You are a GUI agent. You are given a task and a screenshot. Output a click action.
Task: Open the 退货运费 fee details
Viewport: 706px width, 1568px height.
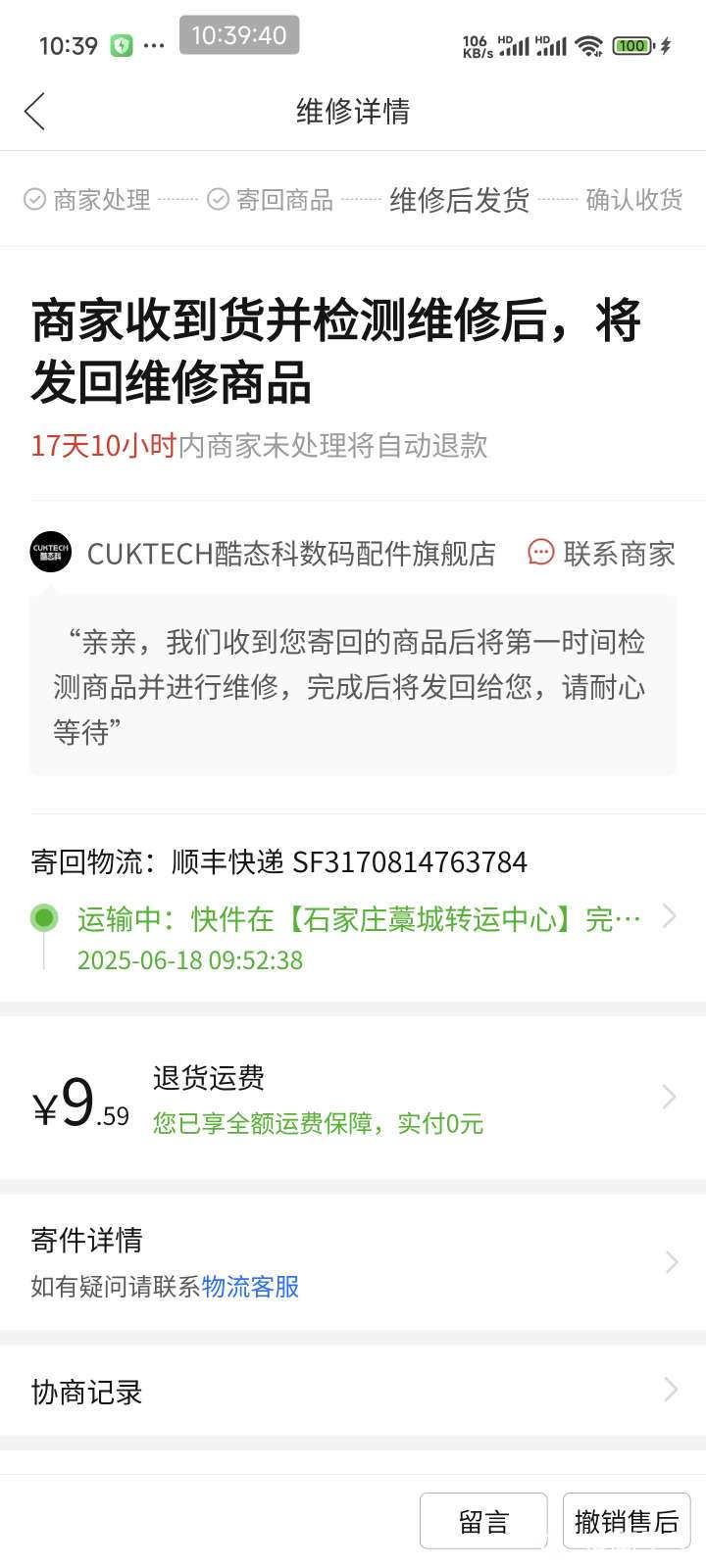pos(353,1099)
